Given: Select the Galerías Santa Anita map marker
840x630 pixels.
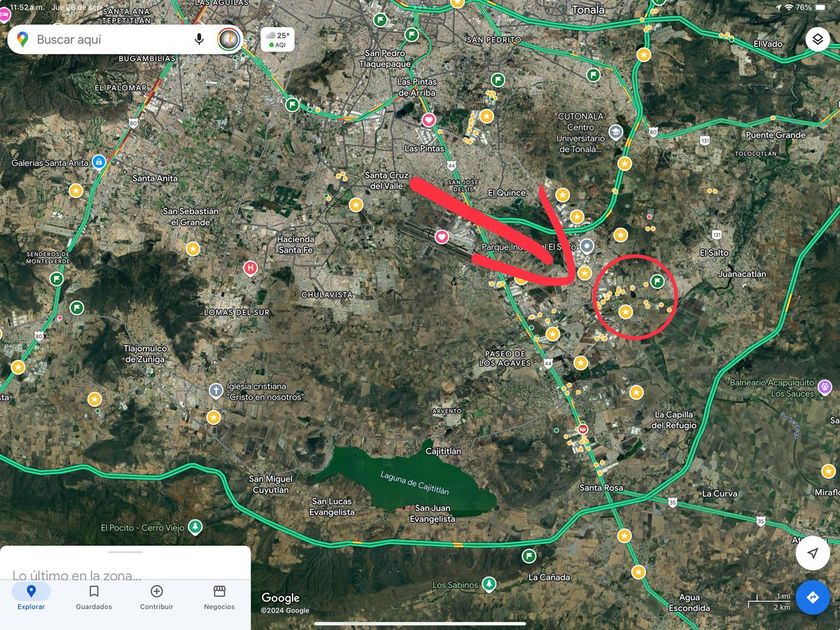Looking at the screenshot, I should point(99,162).
